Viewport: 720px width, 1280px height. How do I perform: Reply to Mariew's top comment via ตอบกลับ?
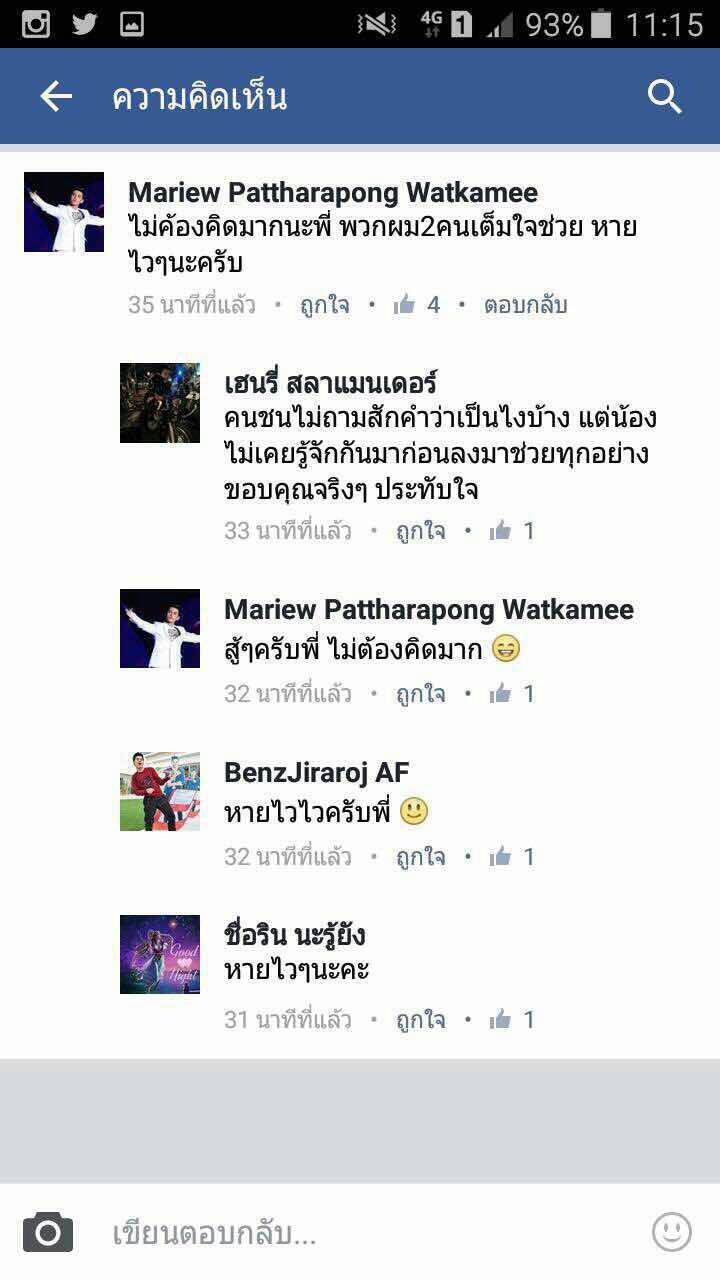(x=525, y=305)
